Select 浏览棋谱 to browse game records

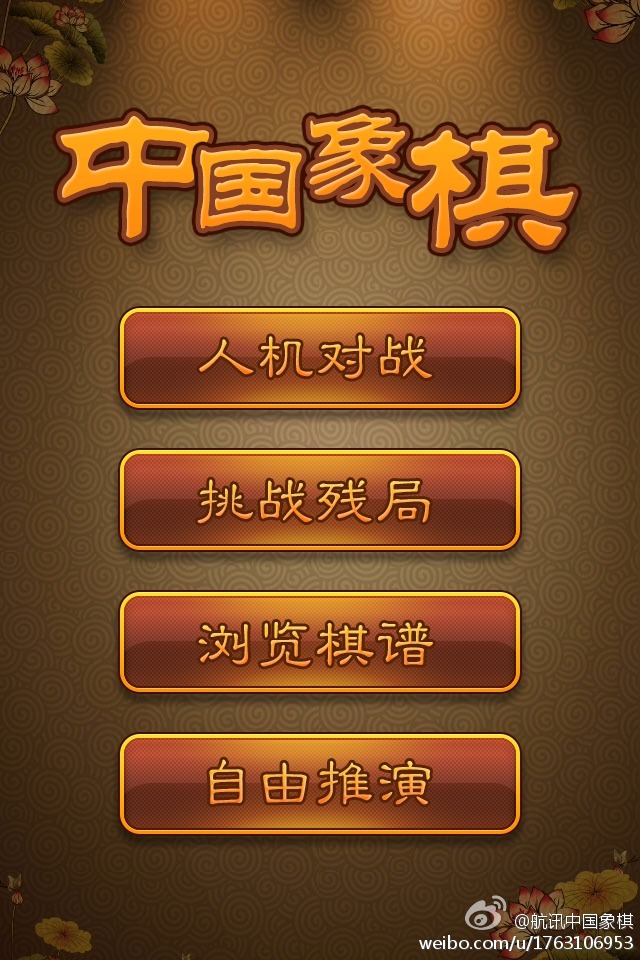click(320, 641)
